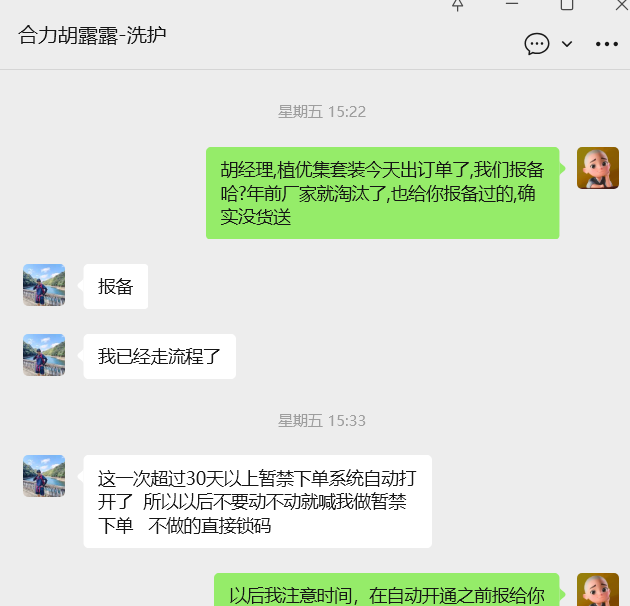This screenshot has height=606, width=630.
Task: Pin the chat window on top
Action: tap(458, 5)
